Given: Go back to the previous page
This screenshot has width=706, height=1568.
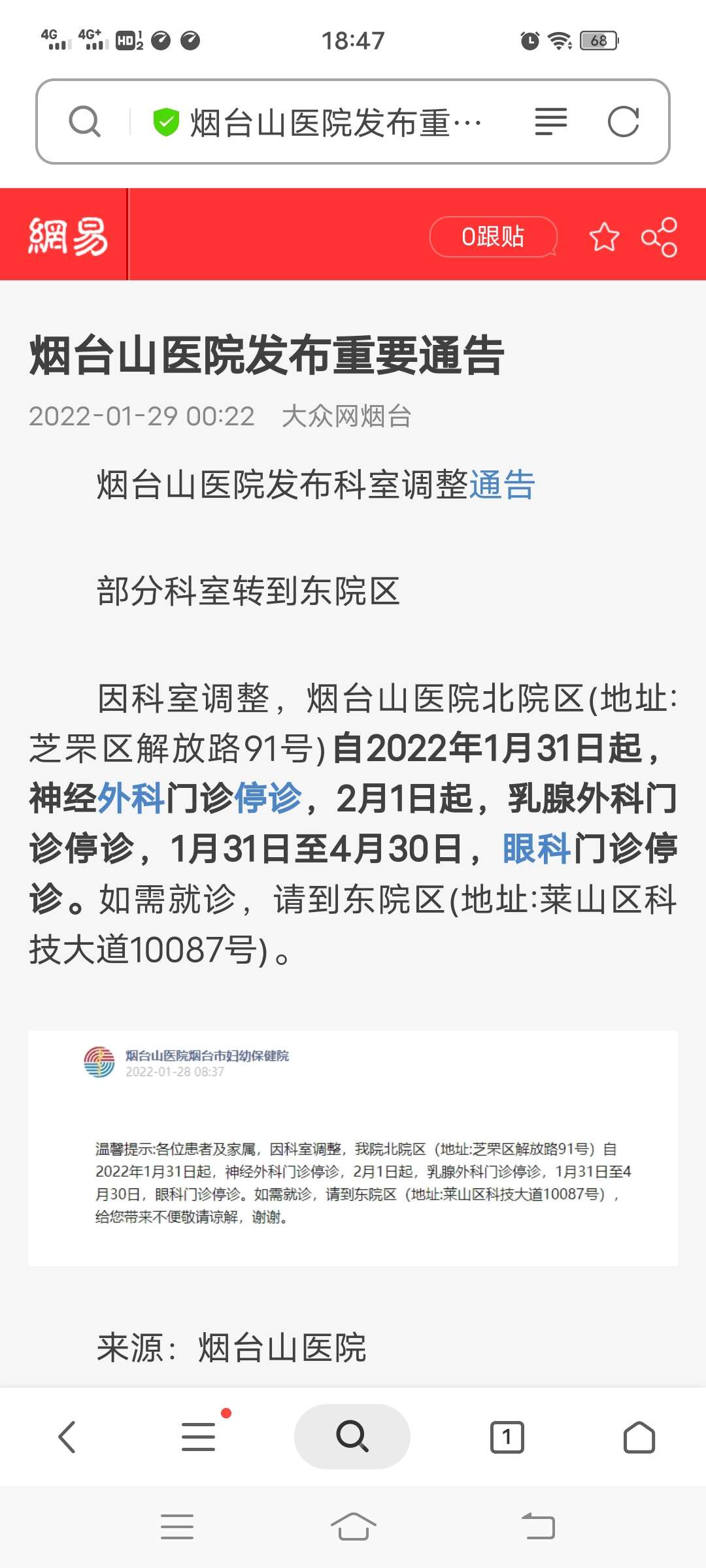Looking at the screenshot, I should [x=67, y=1437].
